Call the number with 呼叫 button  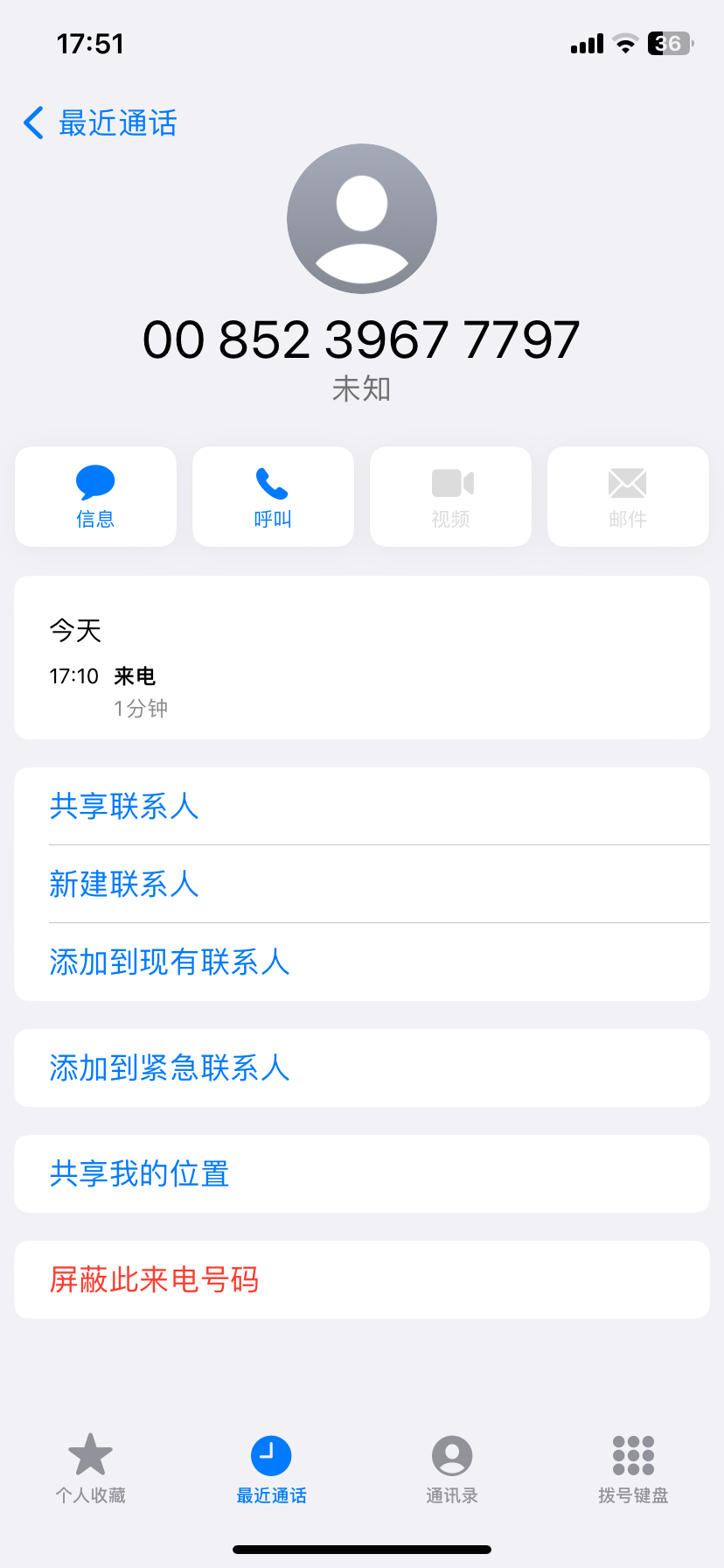point(273,497)
